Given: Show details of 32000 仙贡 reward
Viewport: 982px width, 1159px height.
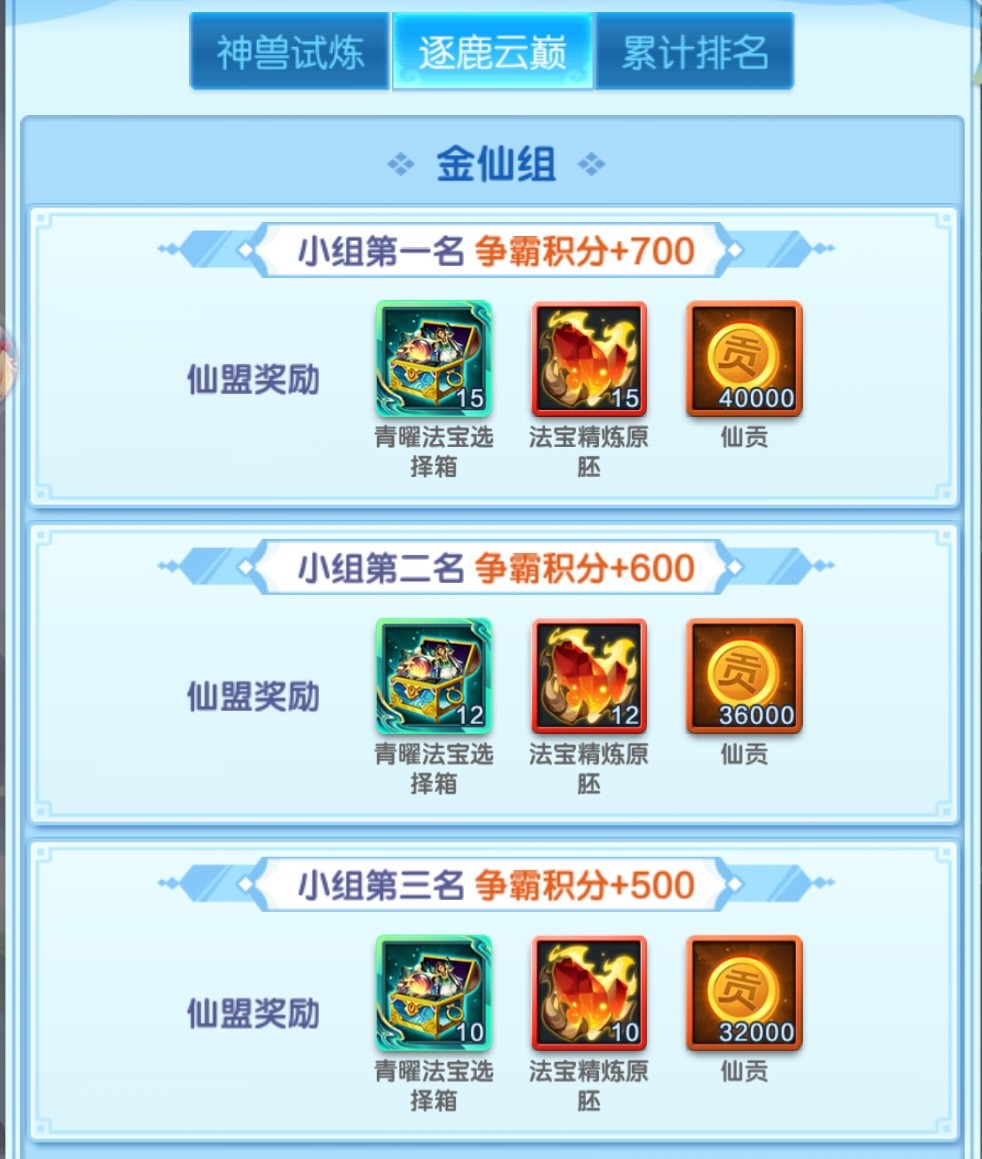Looking at the screenshot, I should pyautogui.click(x=744, y=993).
